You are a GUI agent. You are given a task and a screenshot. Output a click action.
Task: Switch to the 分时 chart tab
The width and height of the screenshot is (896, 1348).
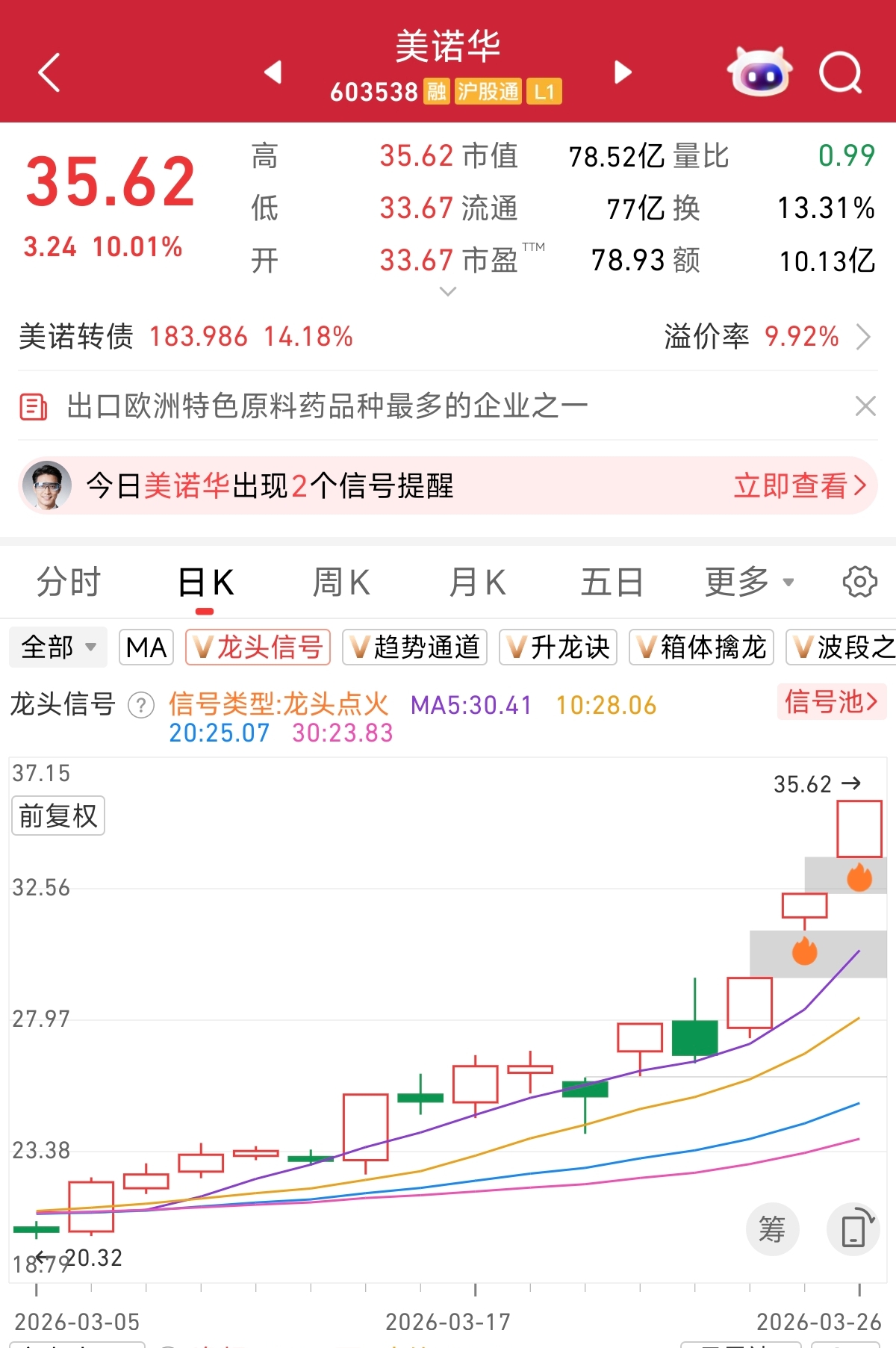69,583
